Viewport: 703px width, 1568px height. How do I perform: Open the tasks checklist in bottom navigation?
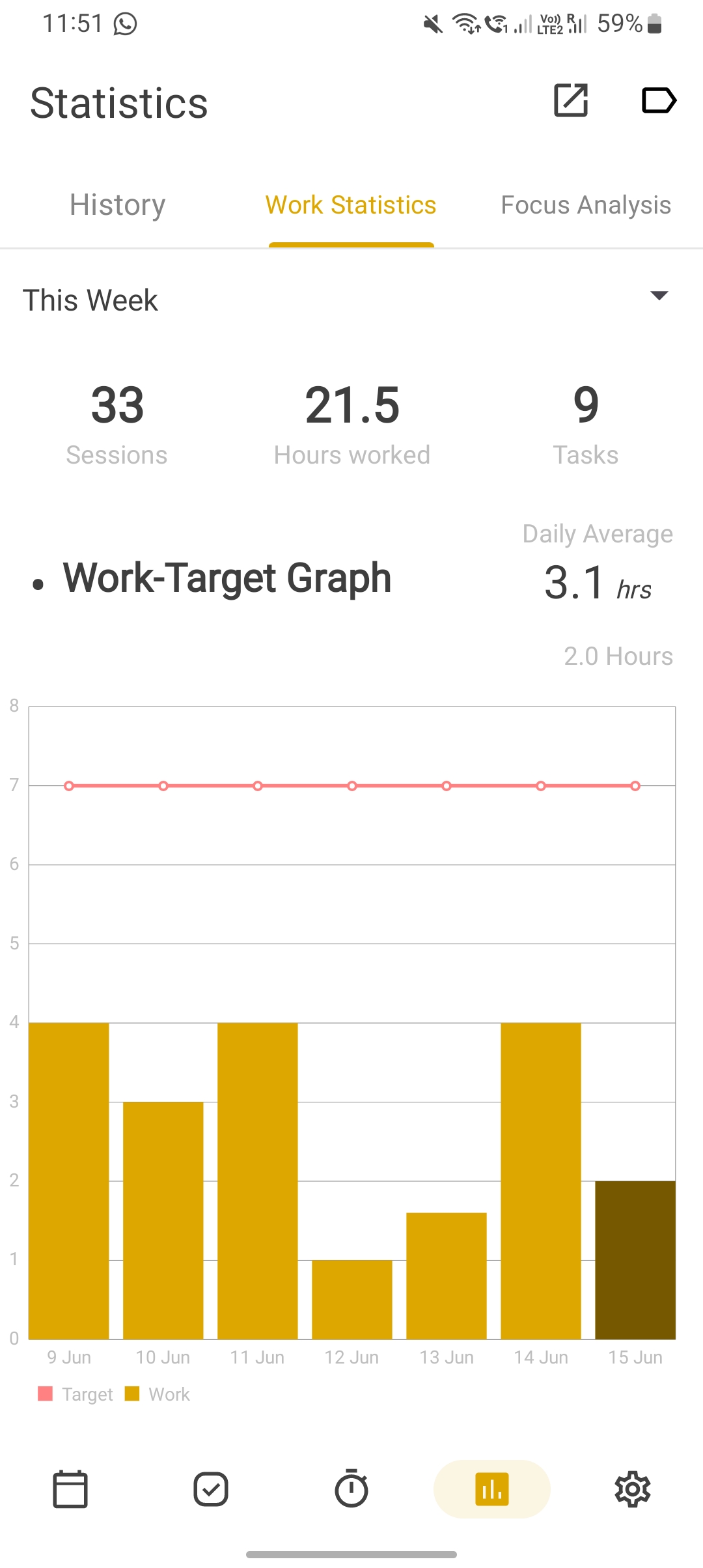[x=211, y=1489]
